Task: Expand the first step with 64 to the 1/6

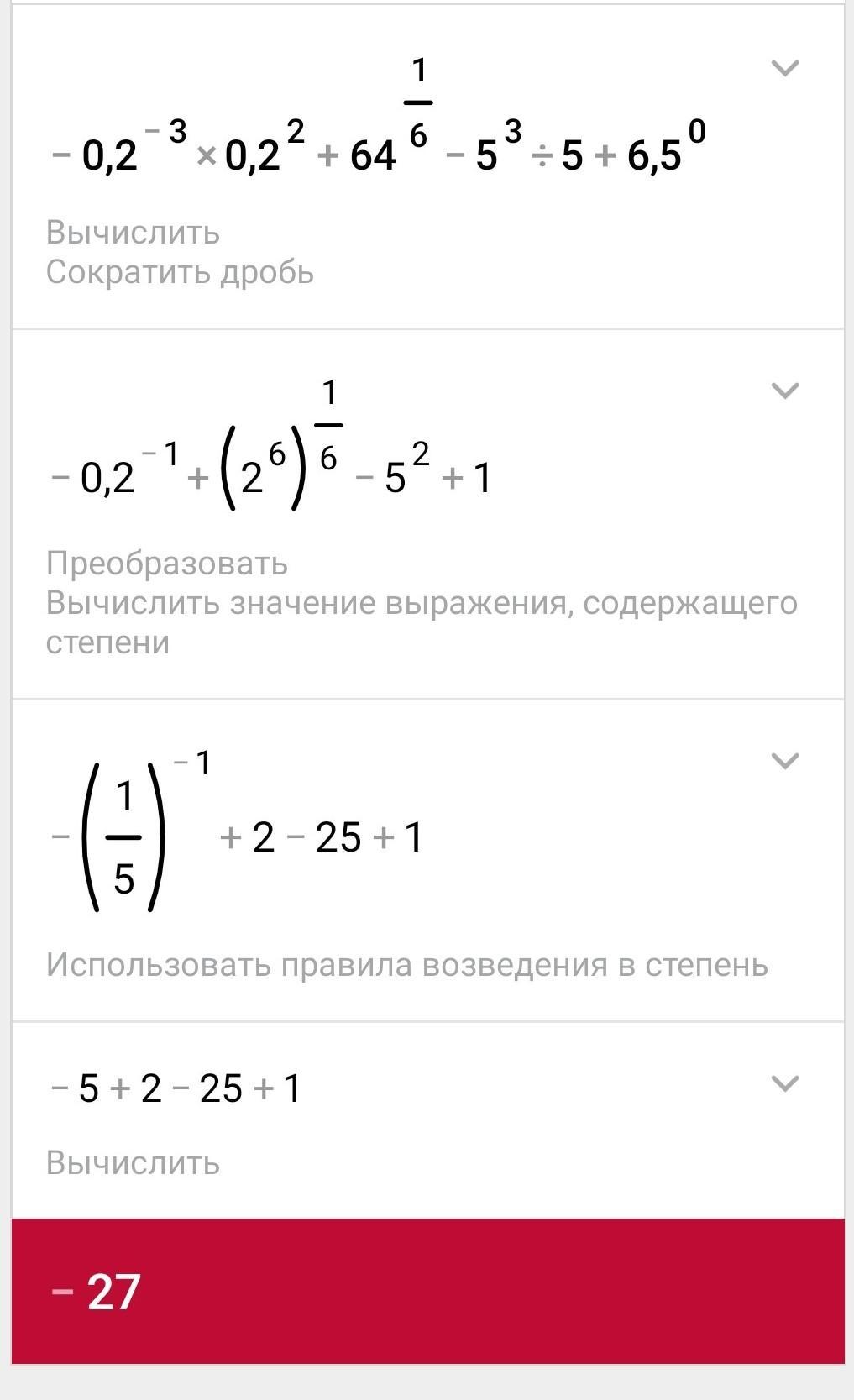Action: point(784,68)
